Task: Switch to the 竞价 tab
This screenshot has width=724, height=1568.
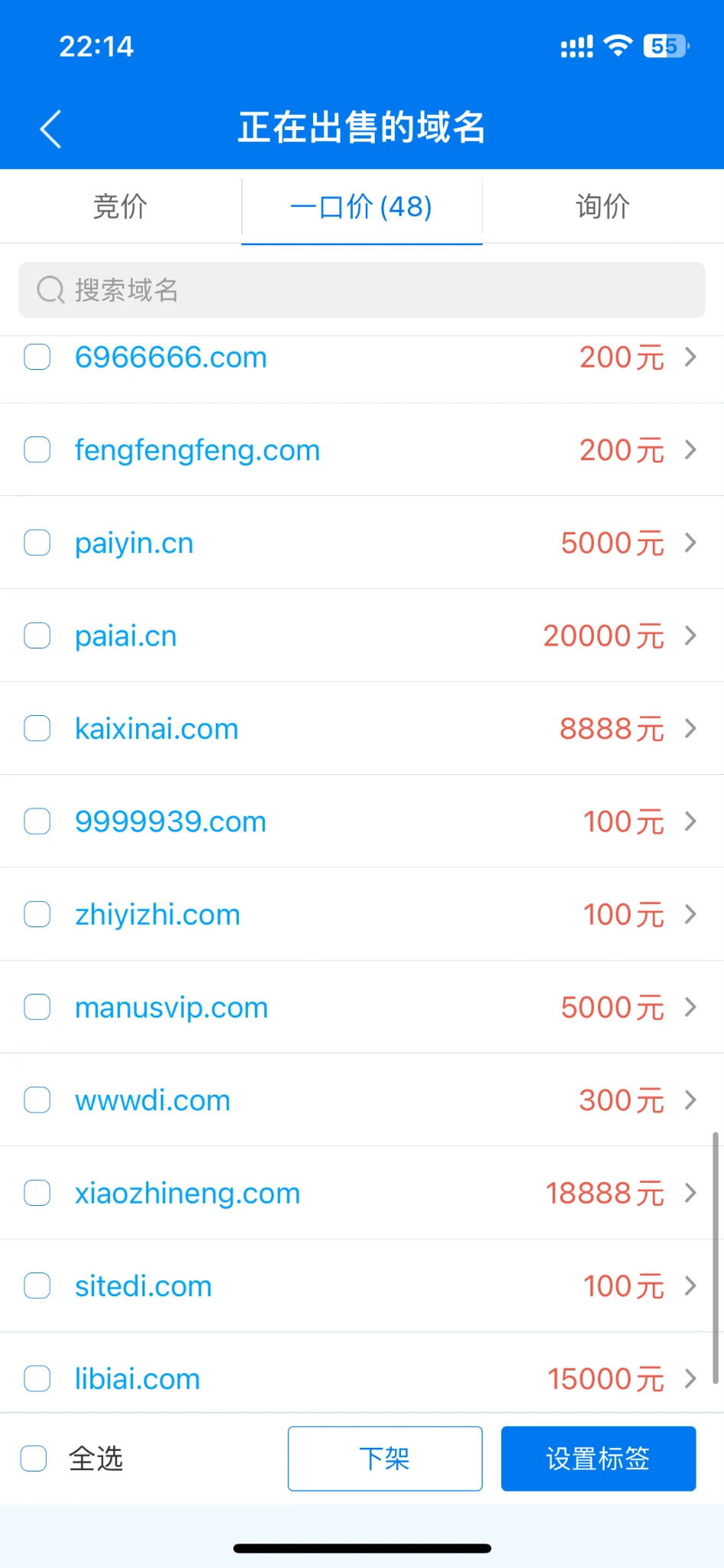Action: [120, 207]
